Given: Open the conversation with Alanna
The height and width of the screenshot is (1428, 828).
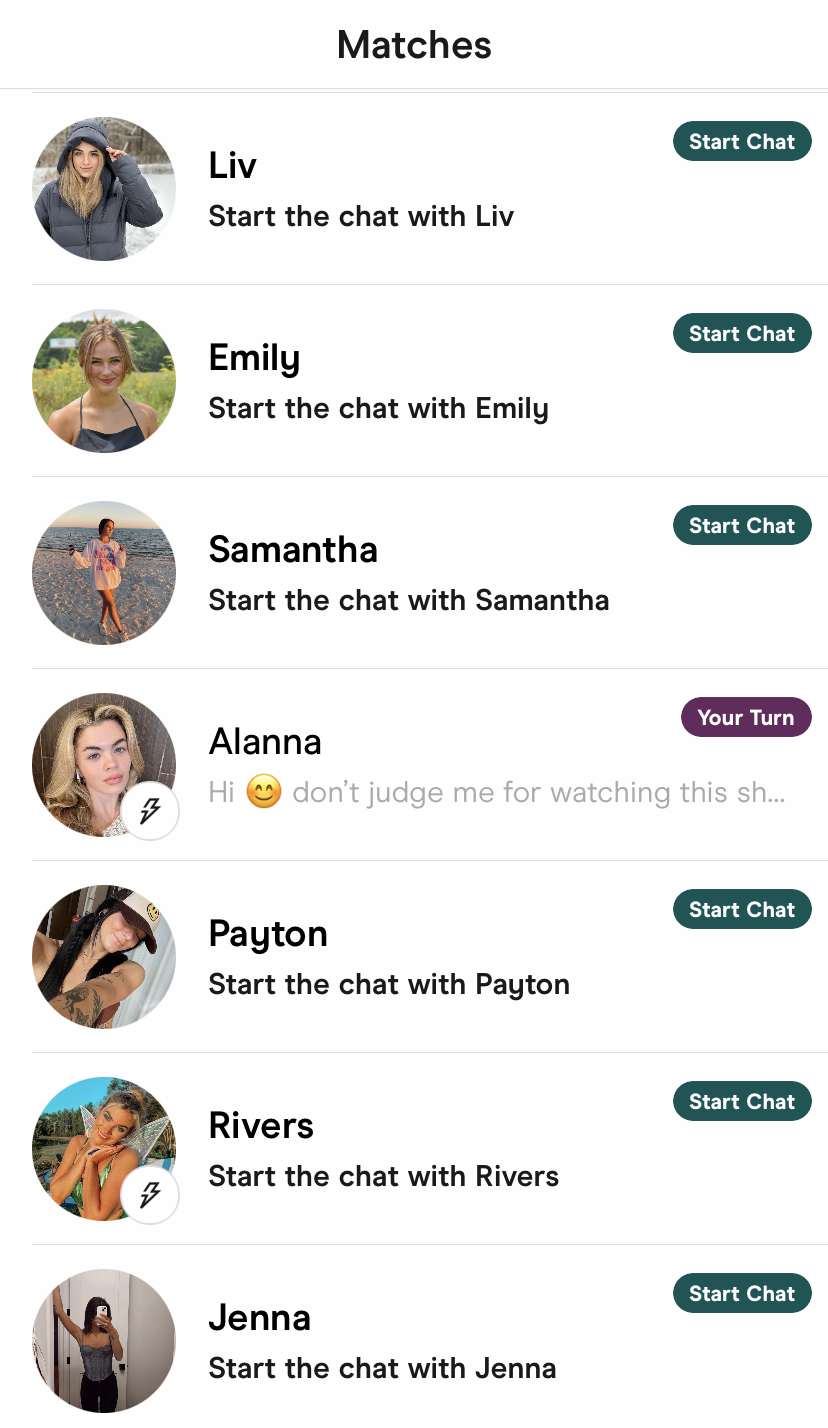Looking at the screenshot, I should [430, 765].
